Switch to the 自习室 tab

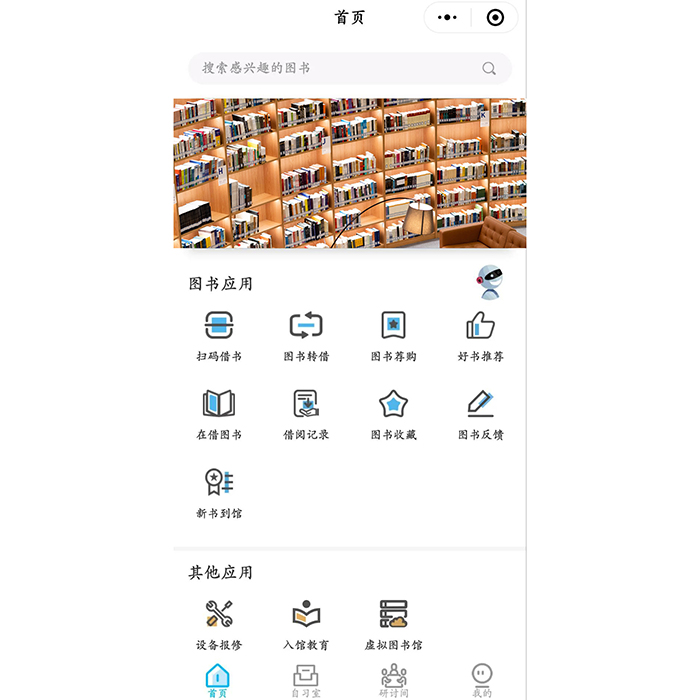tap(306, 681)
